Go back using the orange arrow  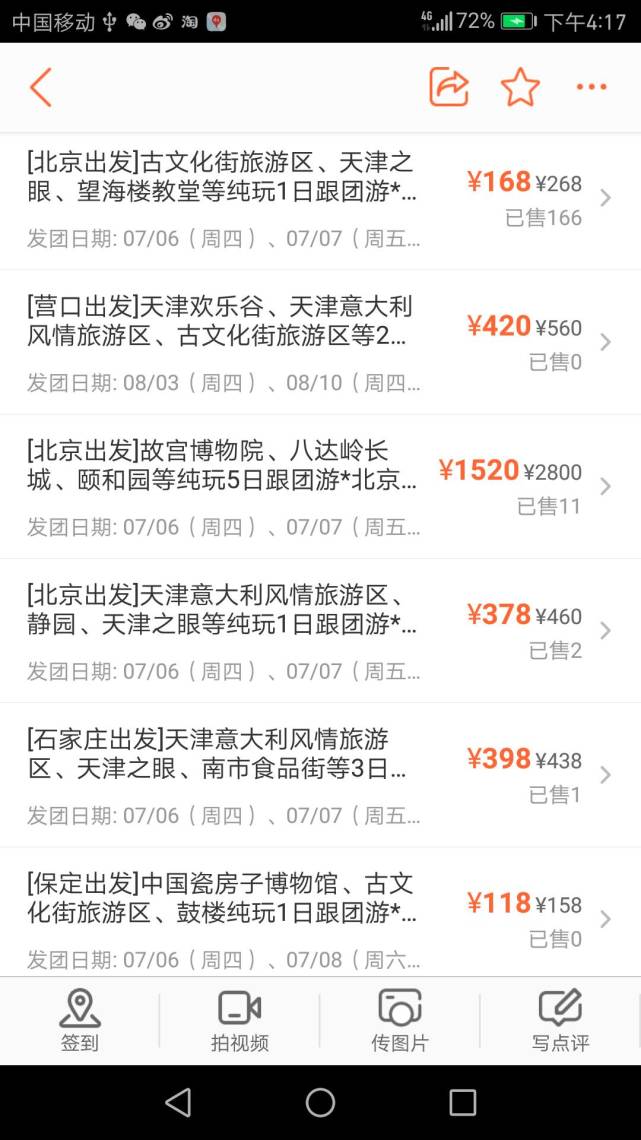(x=41, y=87)
